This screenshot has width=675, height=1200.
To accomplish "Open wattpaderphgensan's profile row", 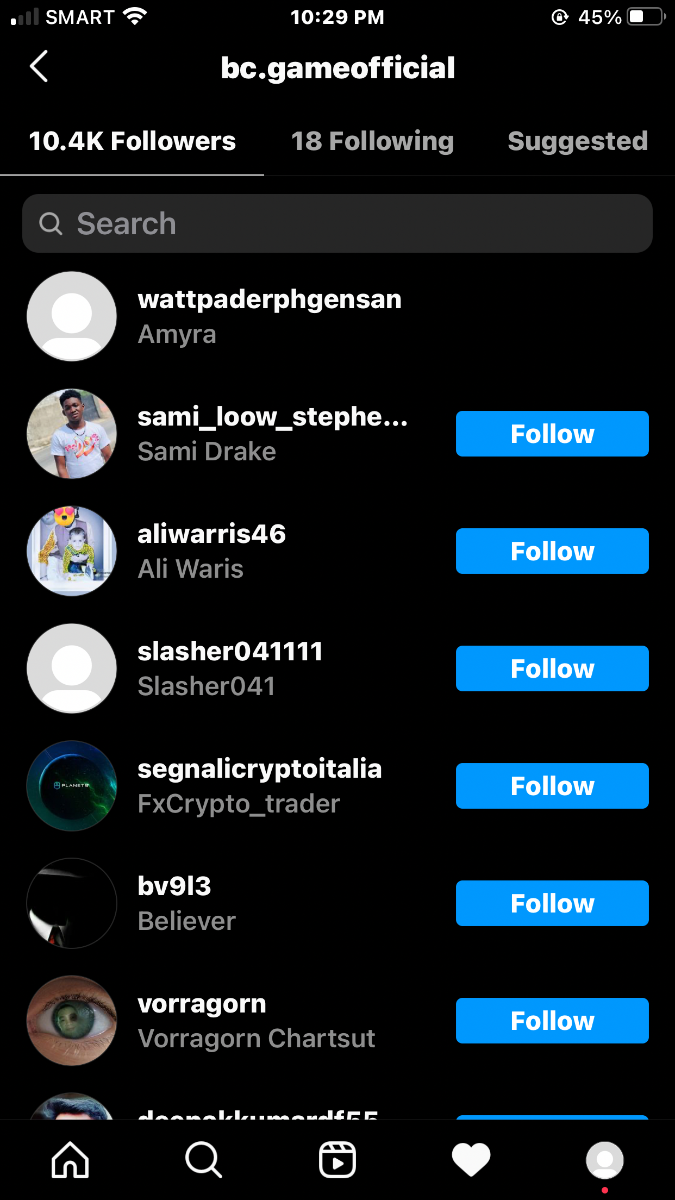I will click(x=269, y=316).
